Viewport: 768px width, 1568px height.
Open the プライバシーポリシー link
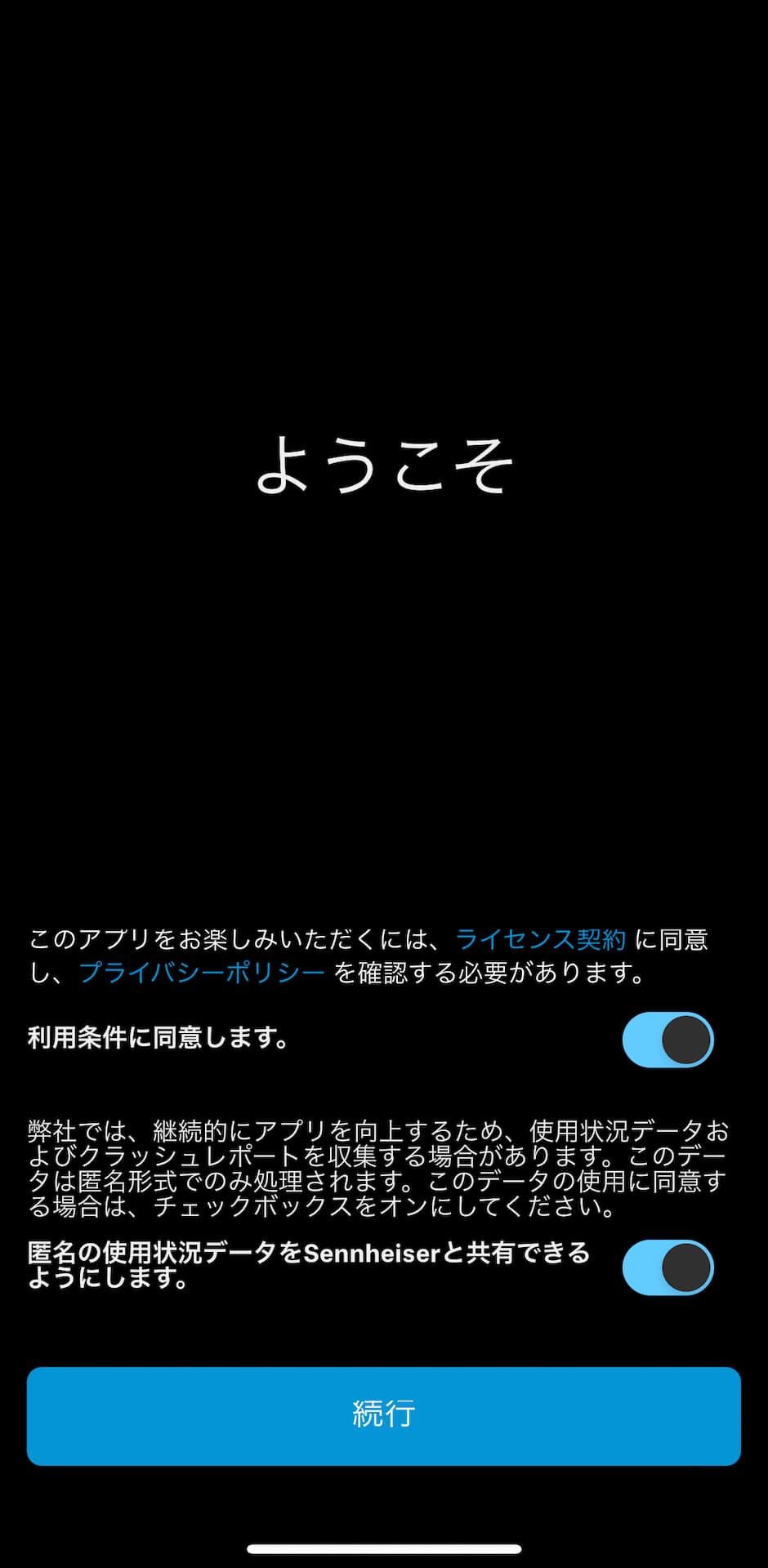(x=202, y=973)
